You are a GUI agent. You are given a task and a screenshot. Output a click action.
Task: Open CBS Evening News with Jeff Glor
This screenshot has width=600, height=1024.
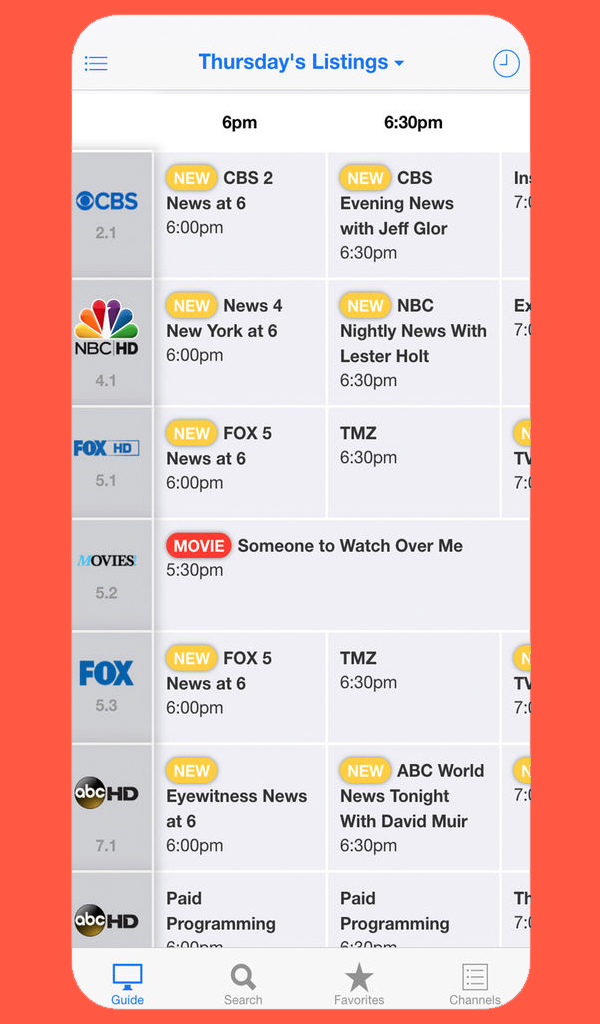tap(413, 214)
